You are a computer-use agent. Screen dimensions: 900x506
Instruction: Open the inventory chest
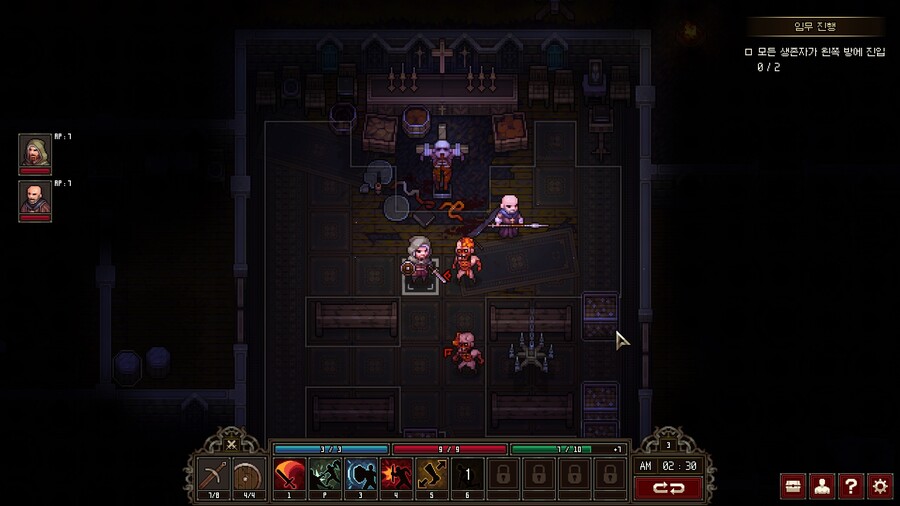tap(793, 486)
